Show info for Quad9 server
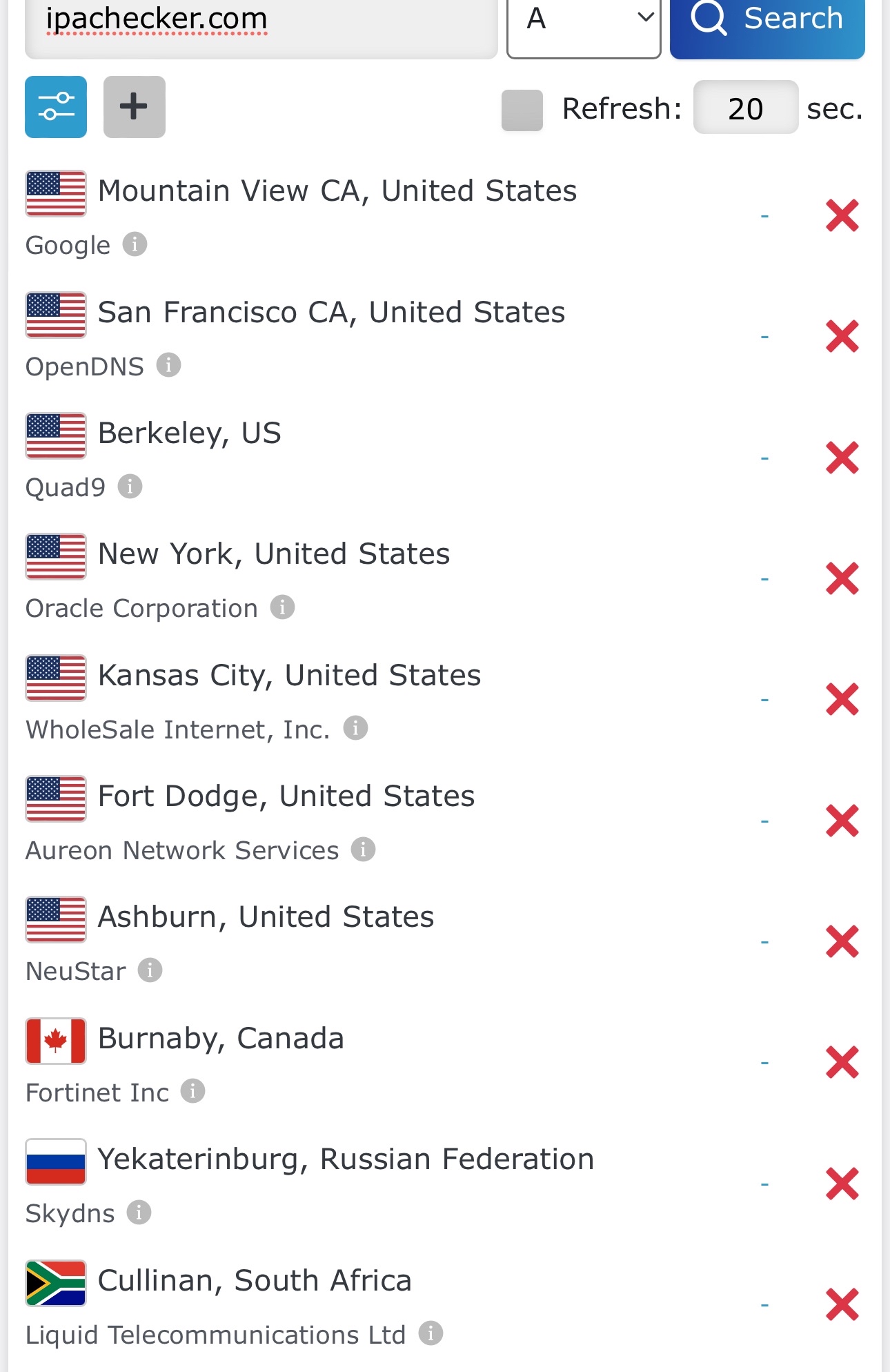The height and width of the screenshot is (1372, 890). coord(130,486)
